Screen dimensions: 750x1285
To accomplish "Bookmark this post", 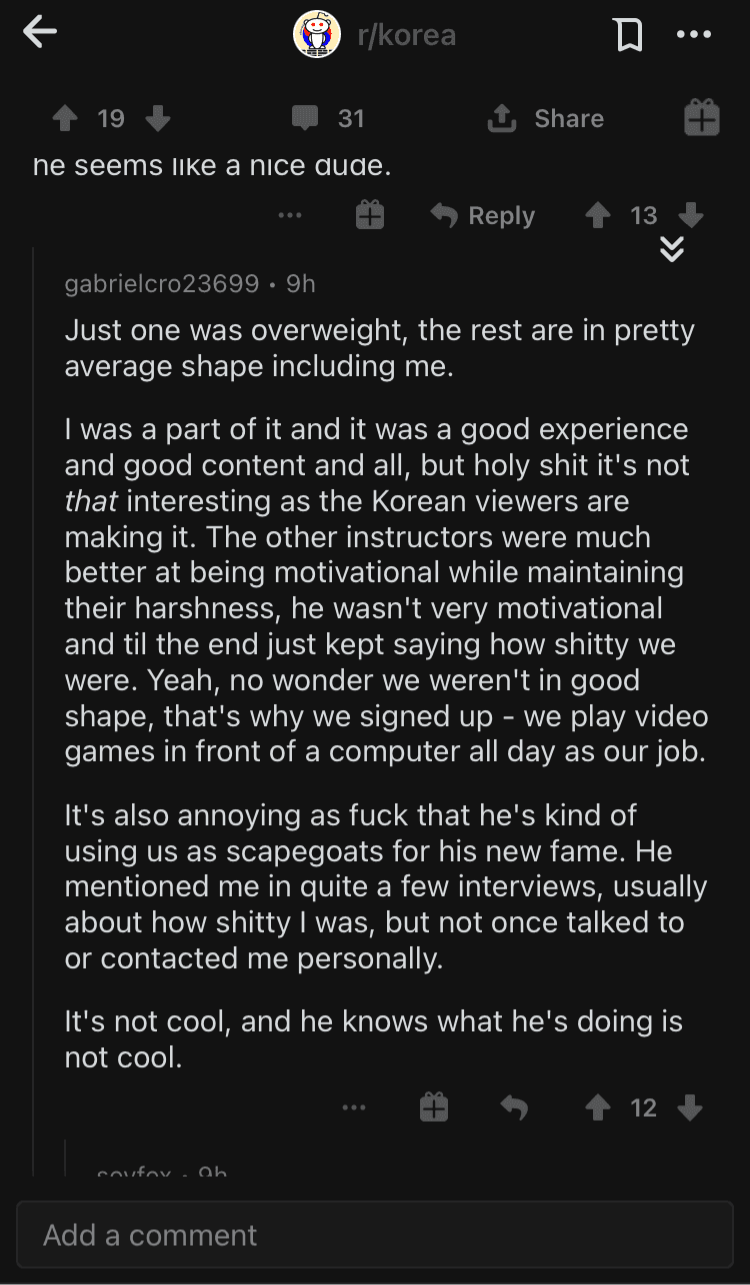I will click(x=629, y=33).
